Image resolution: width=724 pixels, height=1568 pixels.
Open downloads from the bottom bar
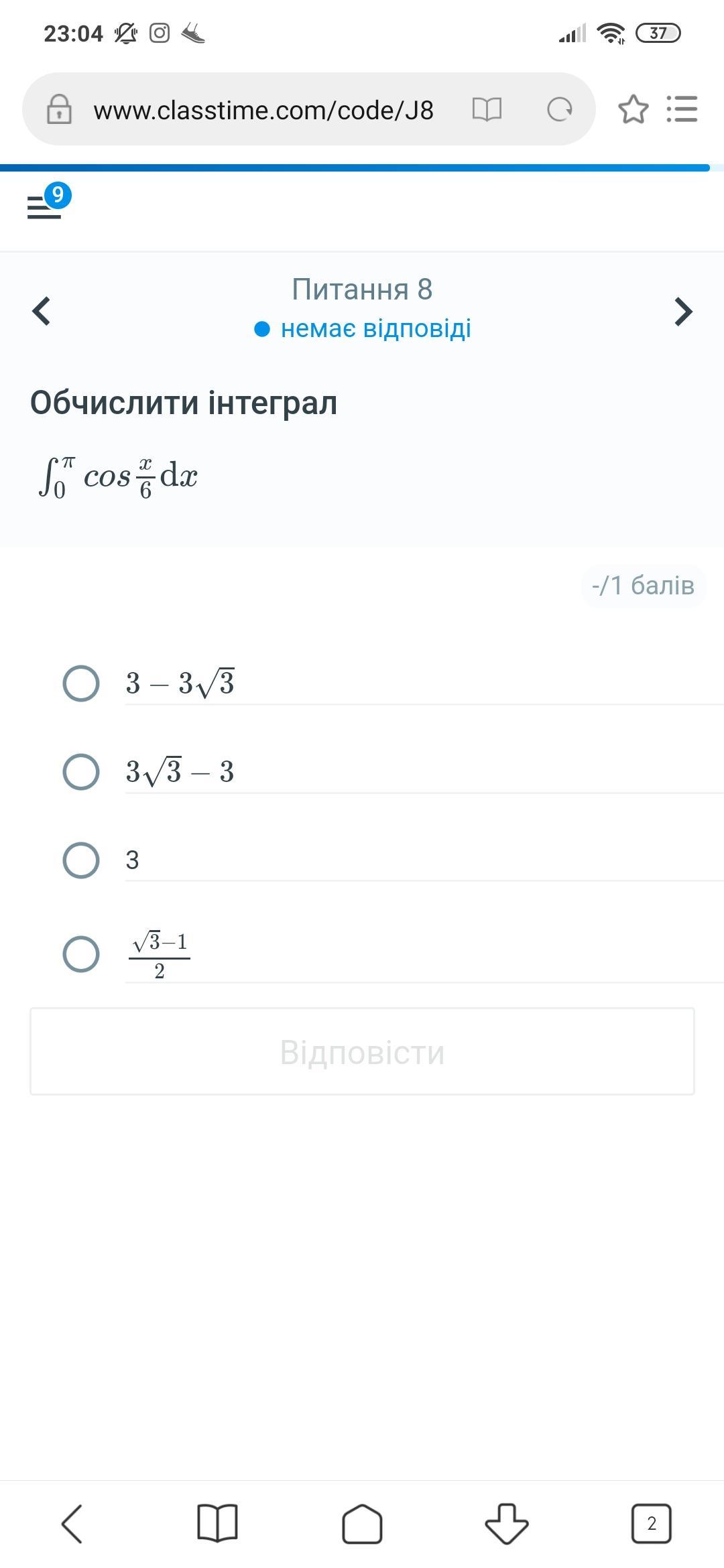click(x=507, y=1524)
